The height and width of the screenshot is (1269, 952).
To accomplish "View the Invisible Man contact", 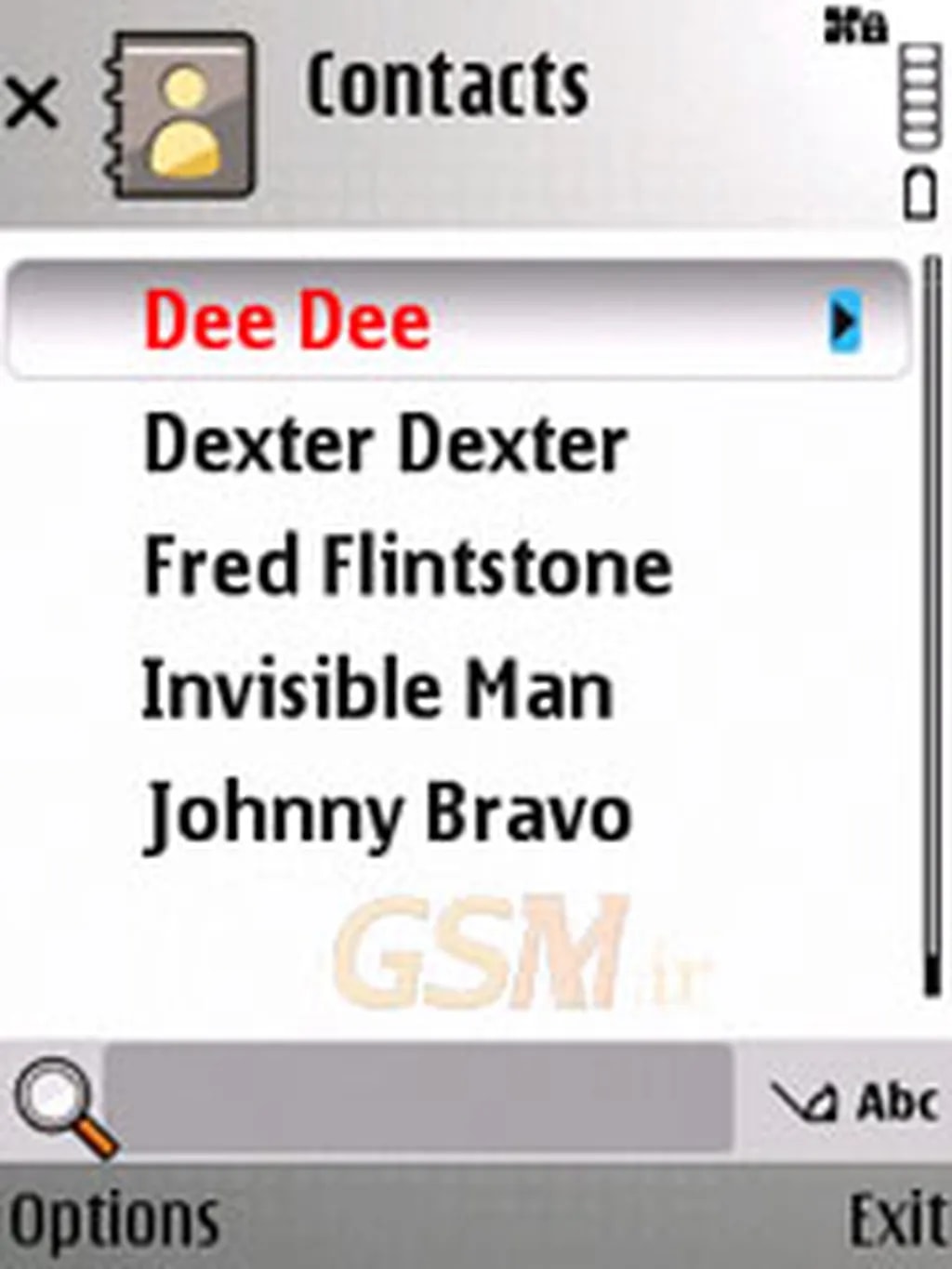I will pos(377,689).
